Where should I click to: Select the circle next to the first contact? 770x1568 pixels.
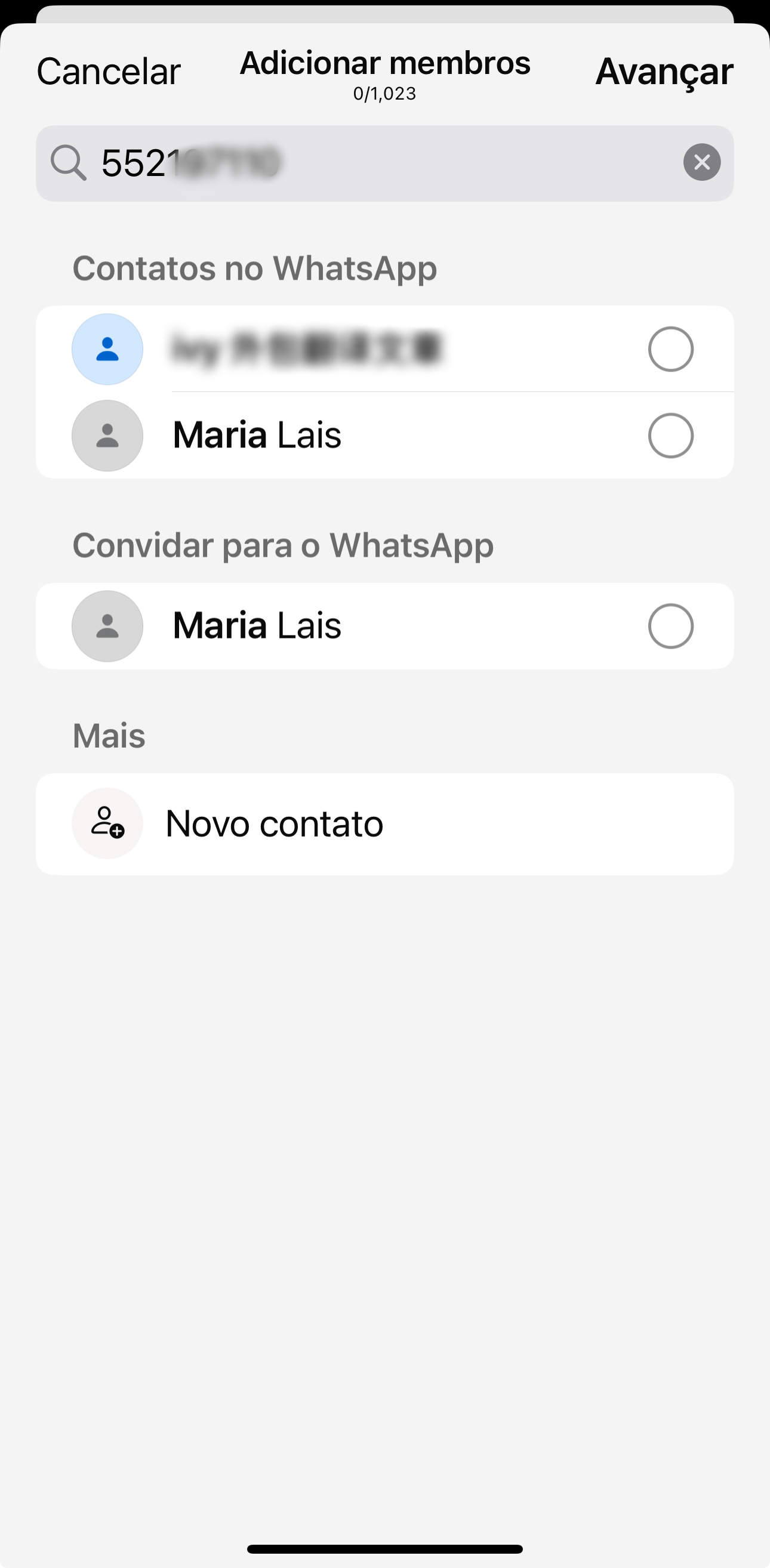click(670, 349)
